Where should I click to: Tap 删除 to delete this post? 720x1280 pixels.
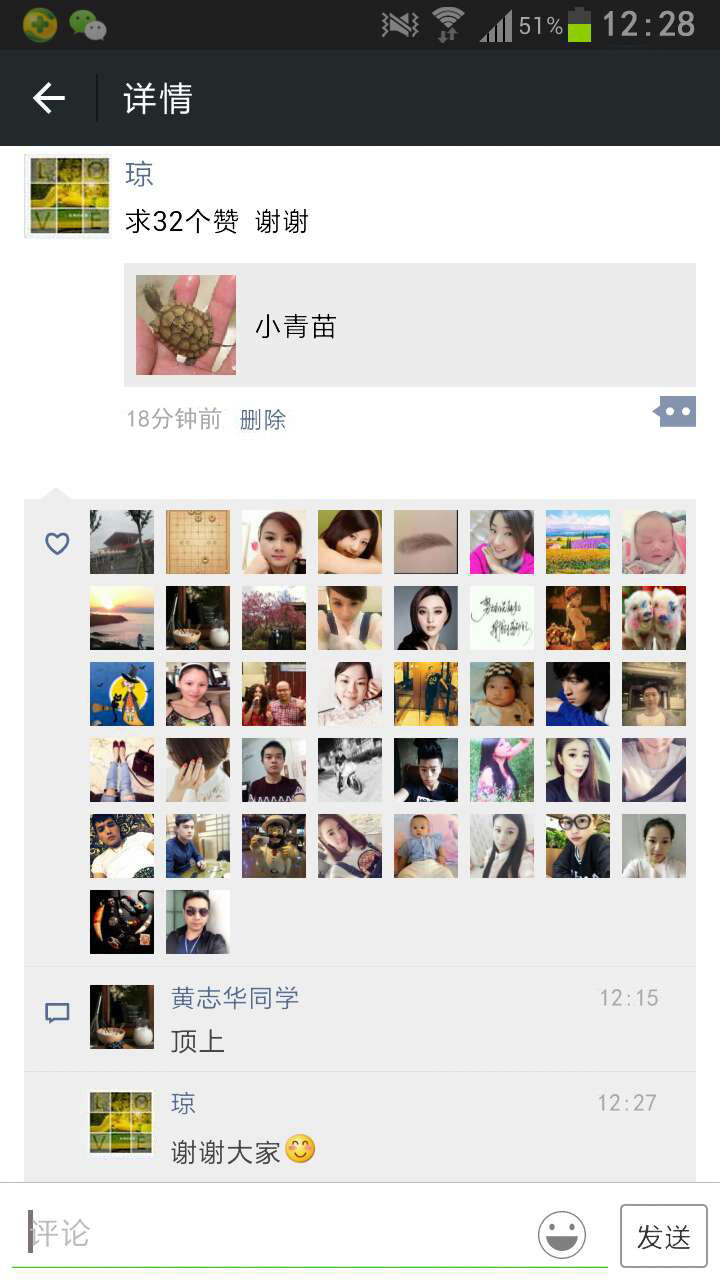[263, 419]
